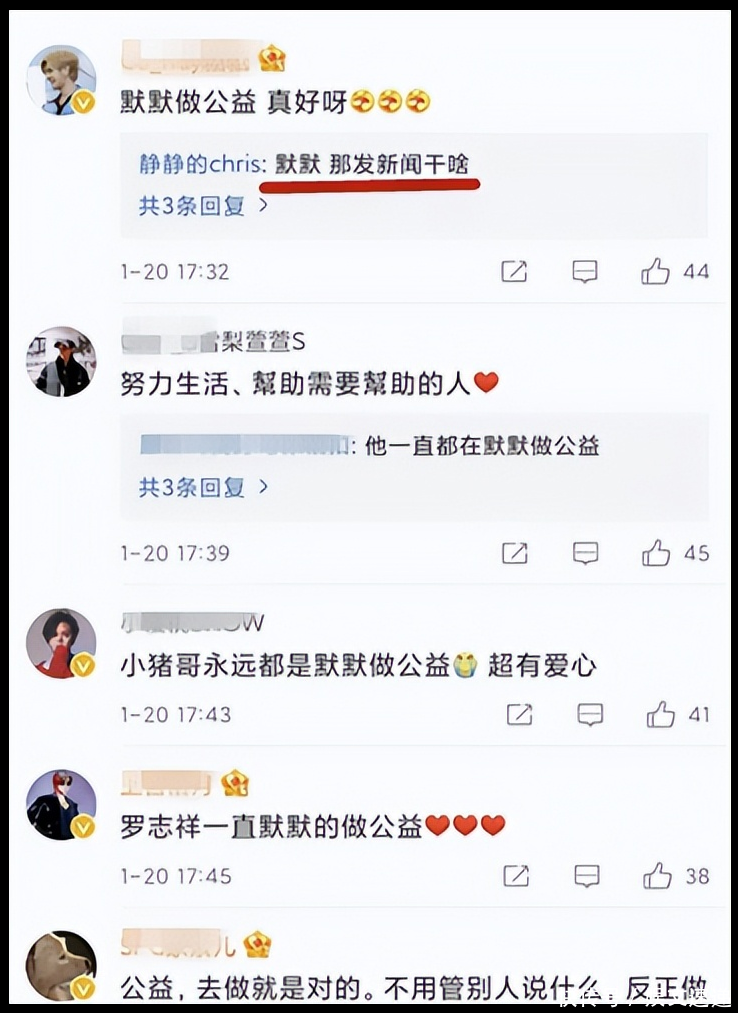The height and width of the screenshot is (1013, 738).
Task: Reply to the 罗志祥一直默默的做公益 comment
Action: [587, 876]
